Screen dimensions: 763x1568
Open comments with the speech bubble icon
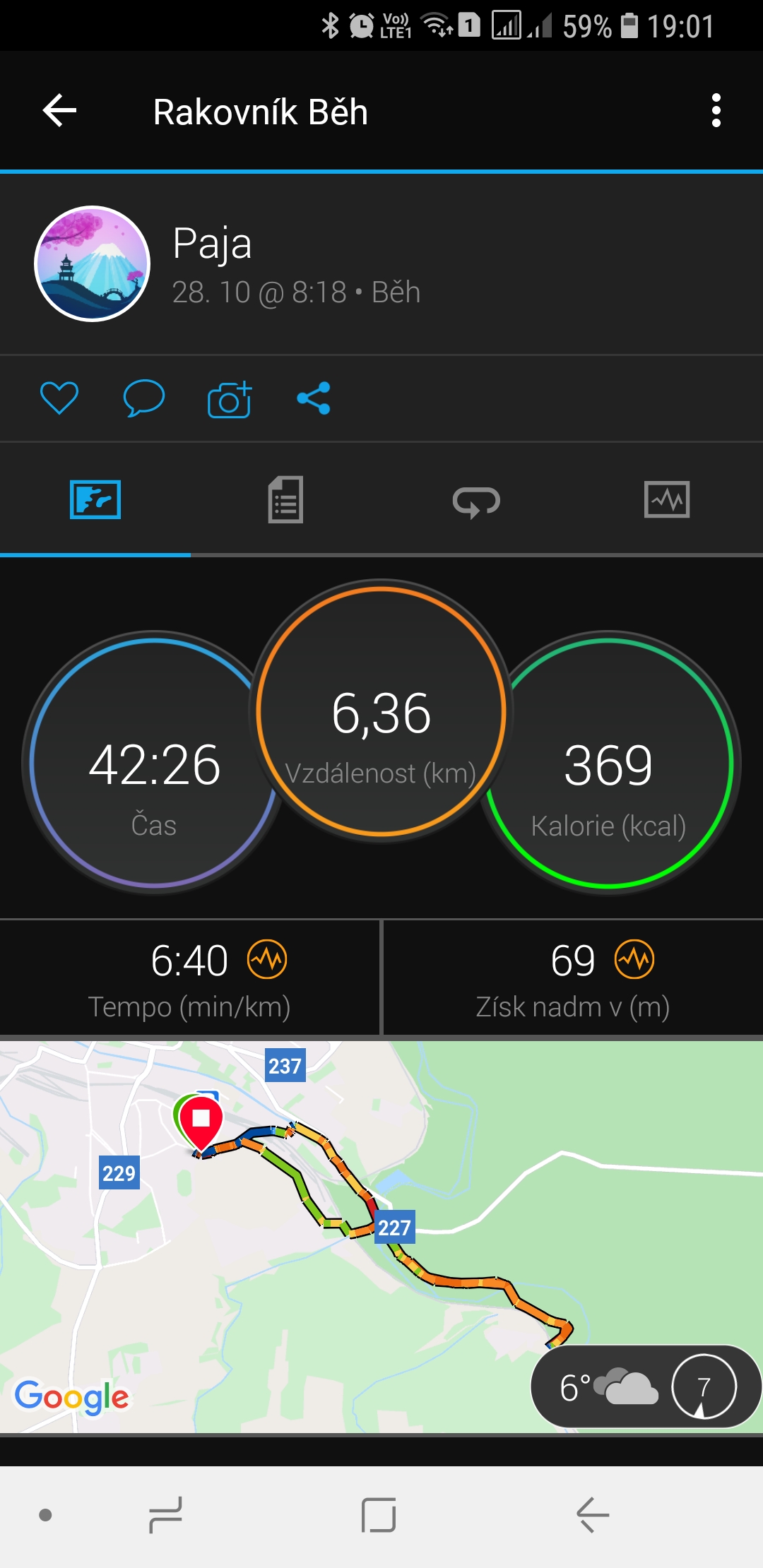144,398
